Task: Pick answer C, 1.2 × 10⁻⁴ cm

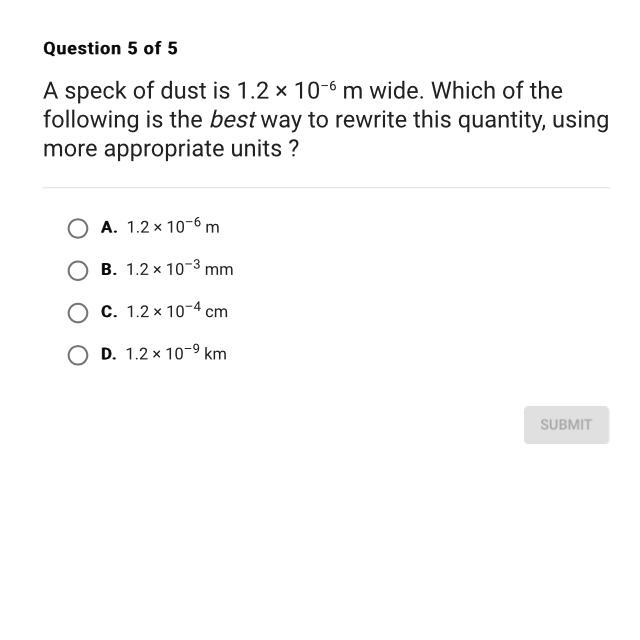Action: 78,312
